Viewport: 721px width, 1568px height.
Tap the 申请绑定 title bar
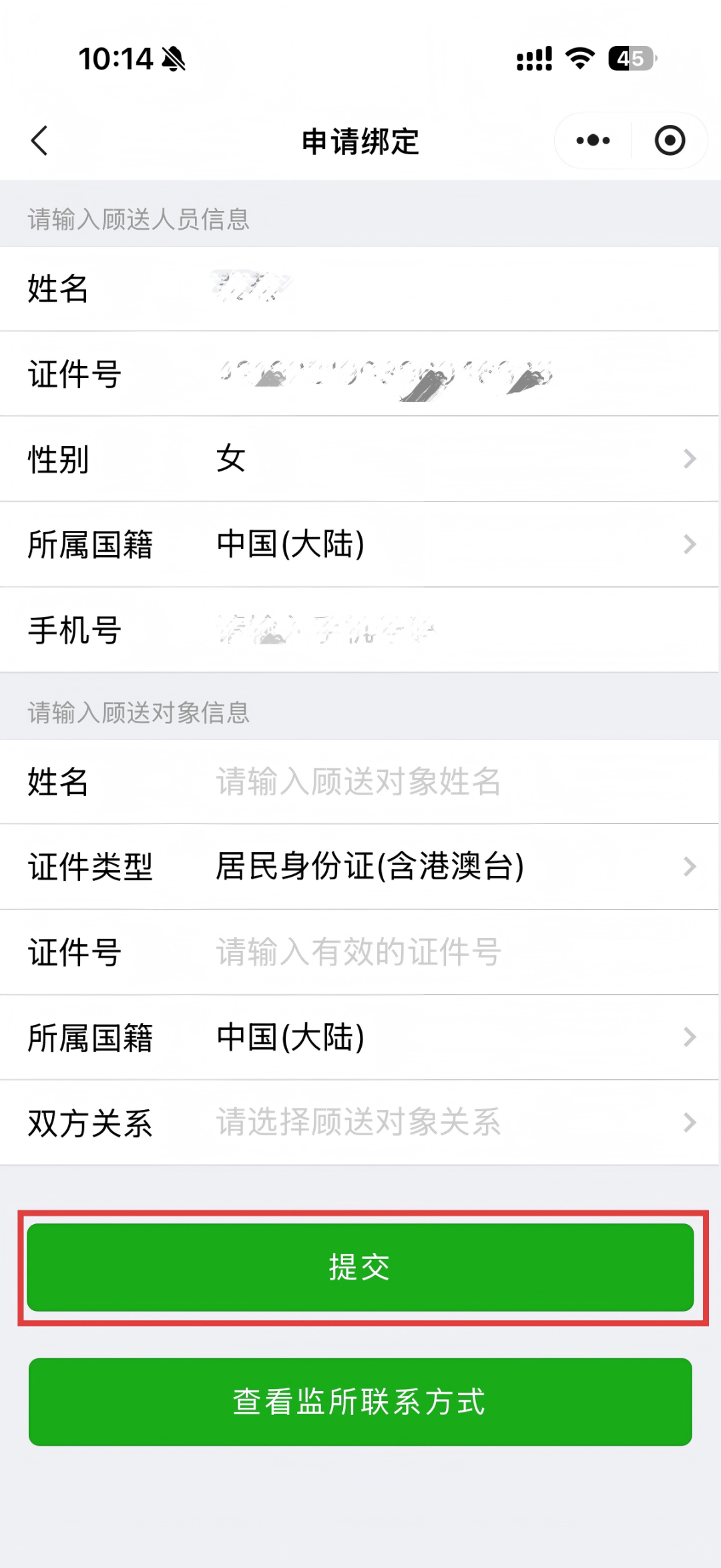360,141
